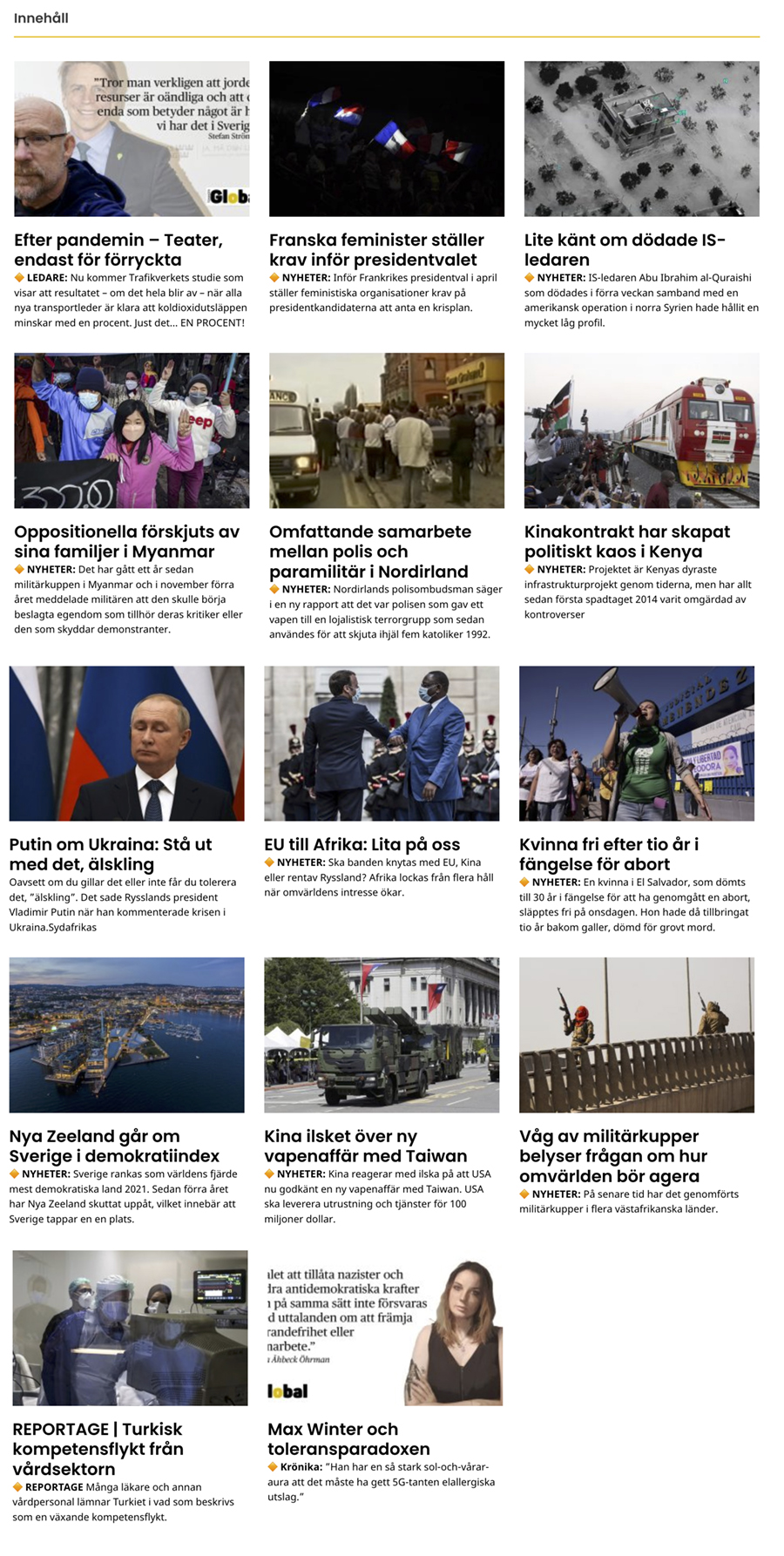The width and height of the screenshot is (784, 1556).
Task: Open column 'Max Winter och toleransparadoxen'
Action: click(x=348, y=1438)
